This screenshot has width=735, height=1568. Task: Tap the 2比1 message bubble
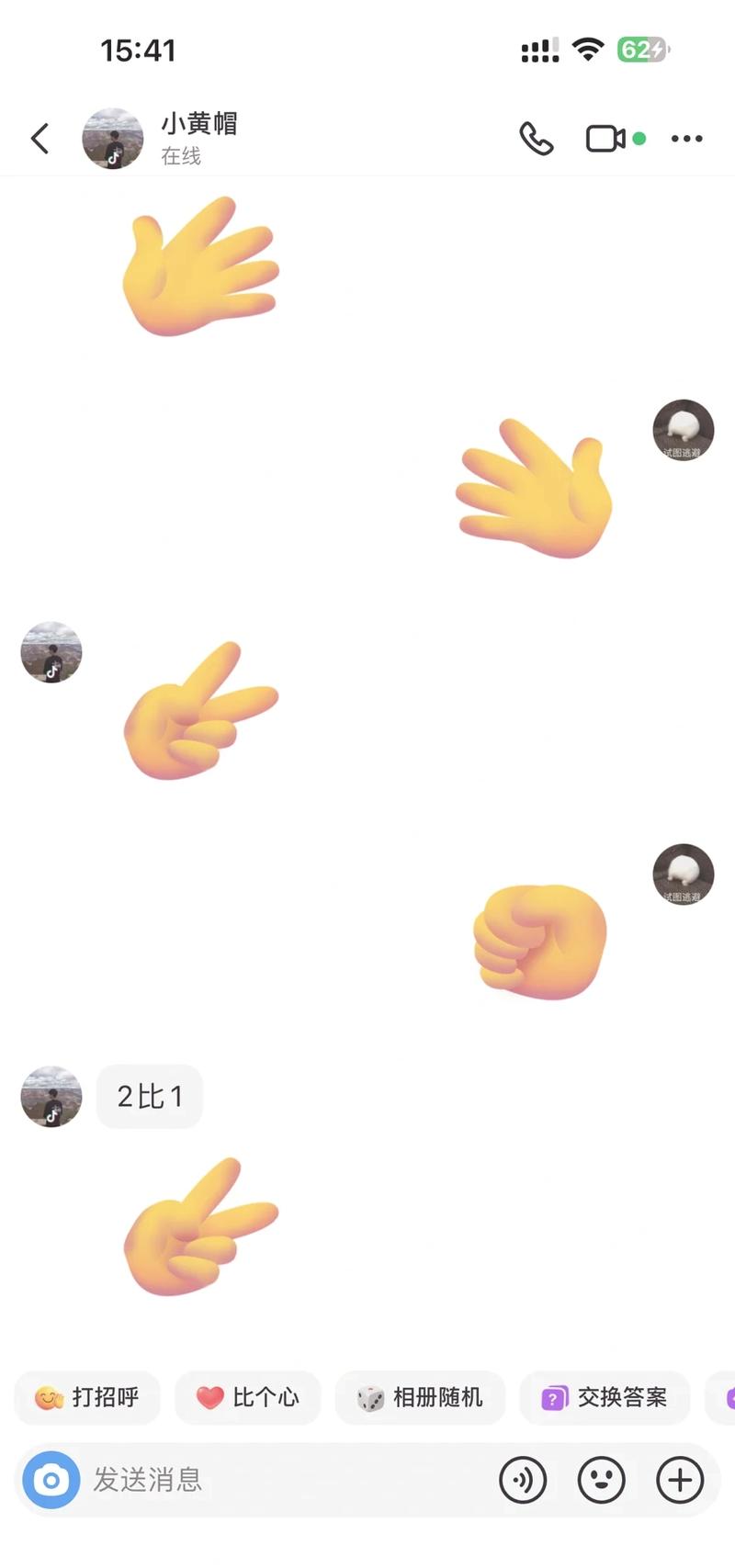click(x=150, y=1096)
